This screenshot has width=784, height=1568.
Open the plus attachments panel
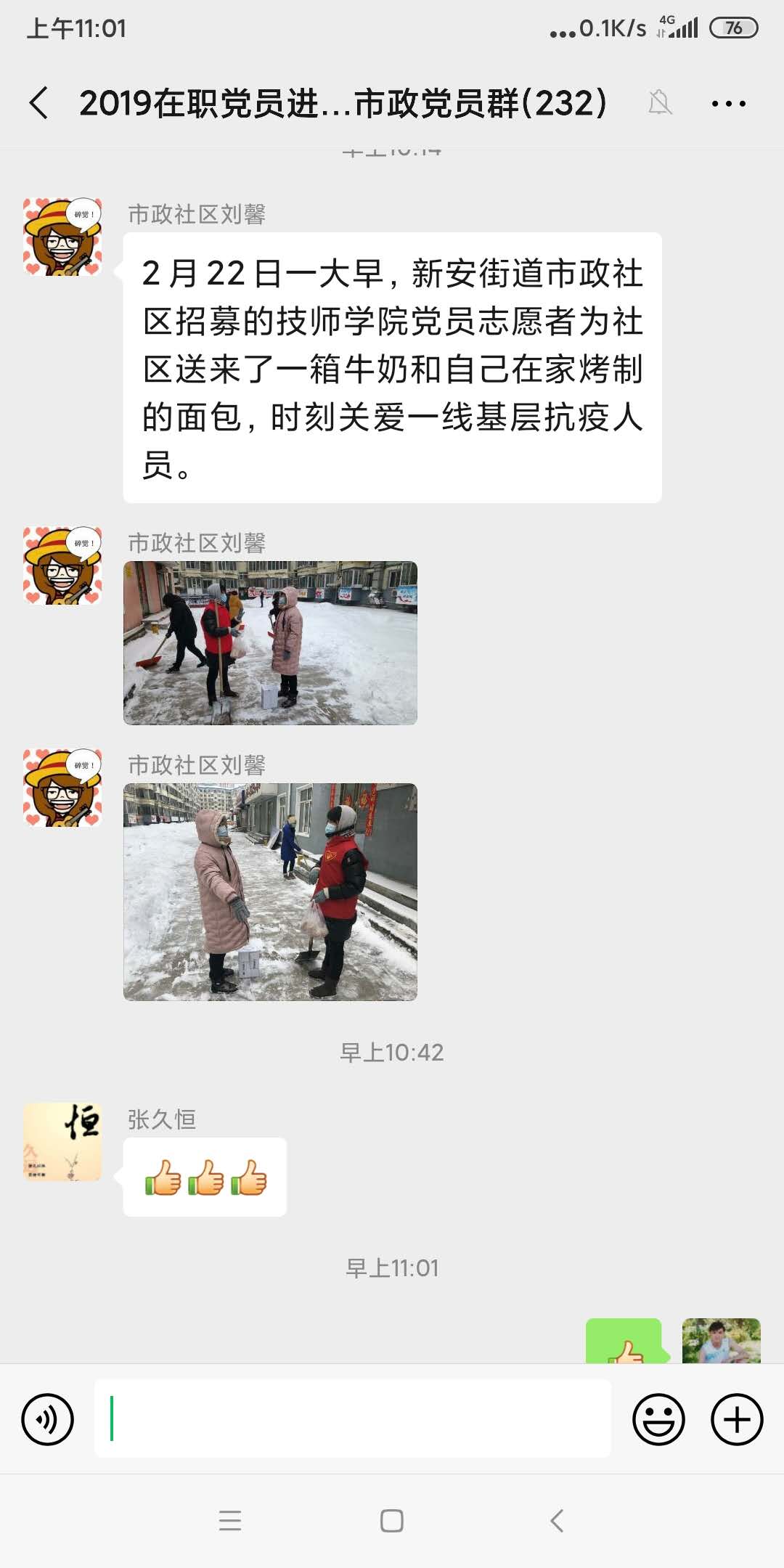click(736, 1419)
